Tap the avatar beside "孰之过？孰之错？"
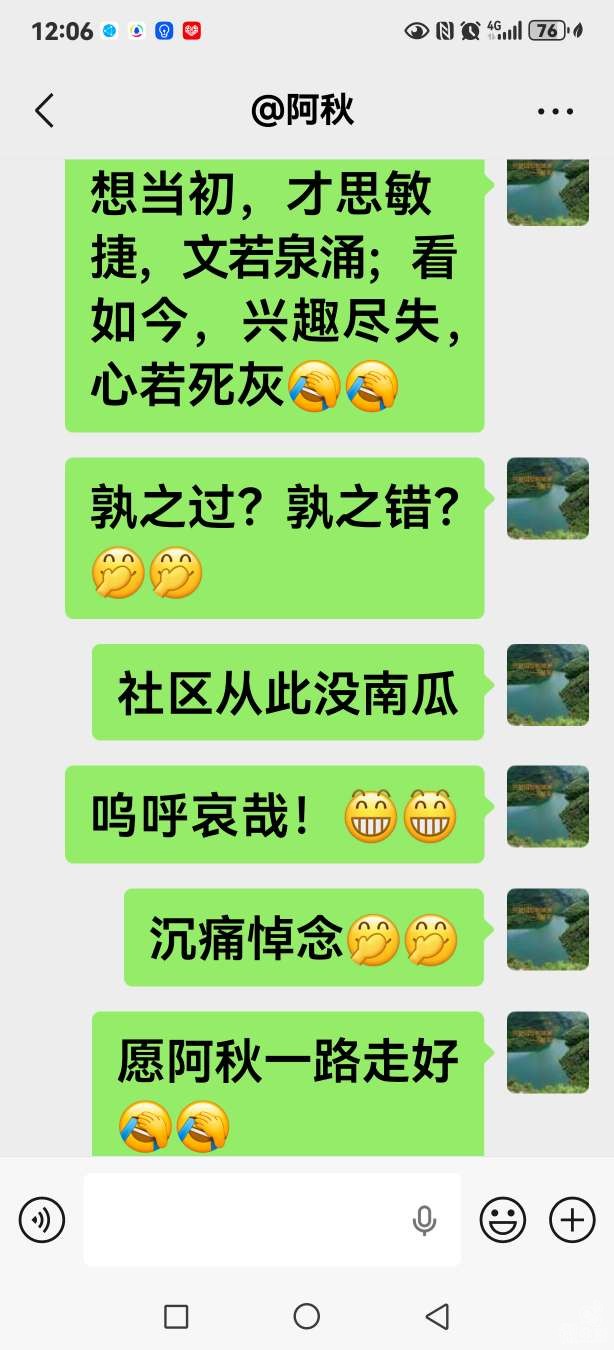The height and width of the screenshot is (1350, 614). pyautogui.click(x=547, y=499)
